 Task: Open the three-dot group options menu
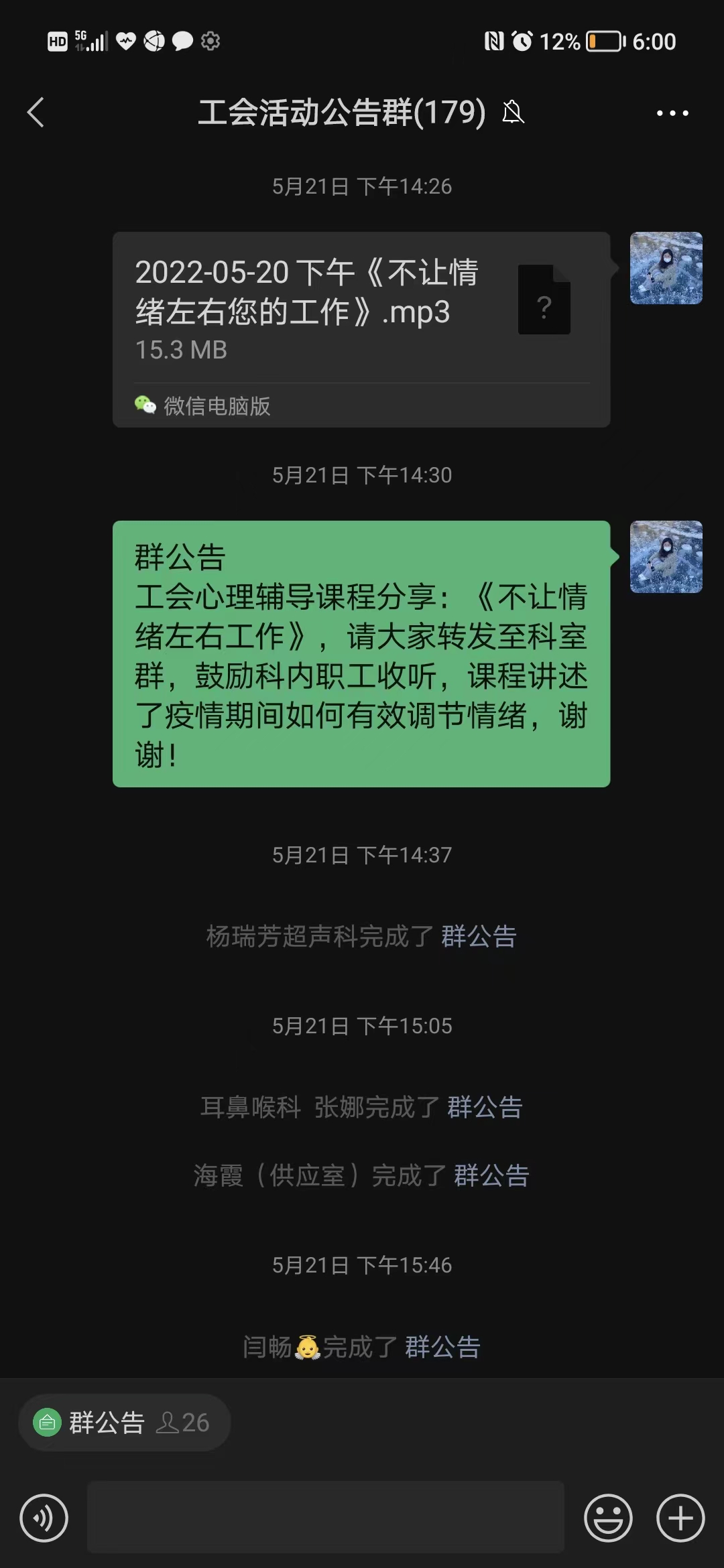point(673,113)
